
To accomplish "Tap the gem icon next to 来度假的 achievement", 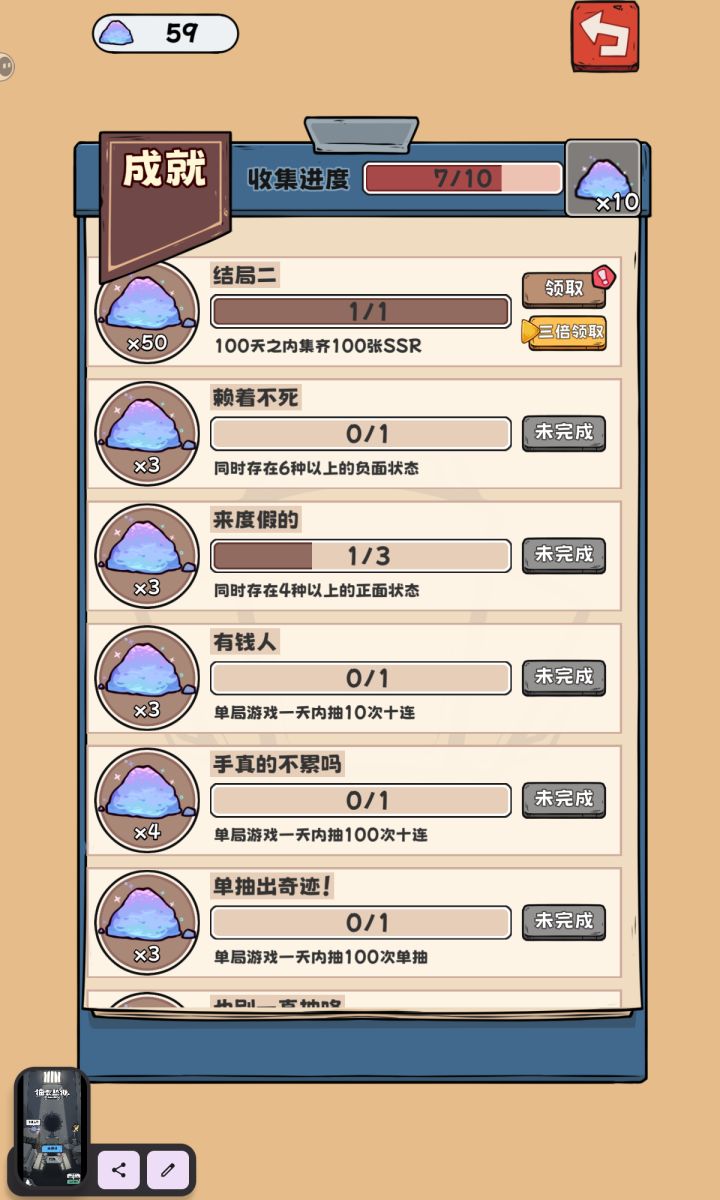I will (147, 556).
